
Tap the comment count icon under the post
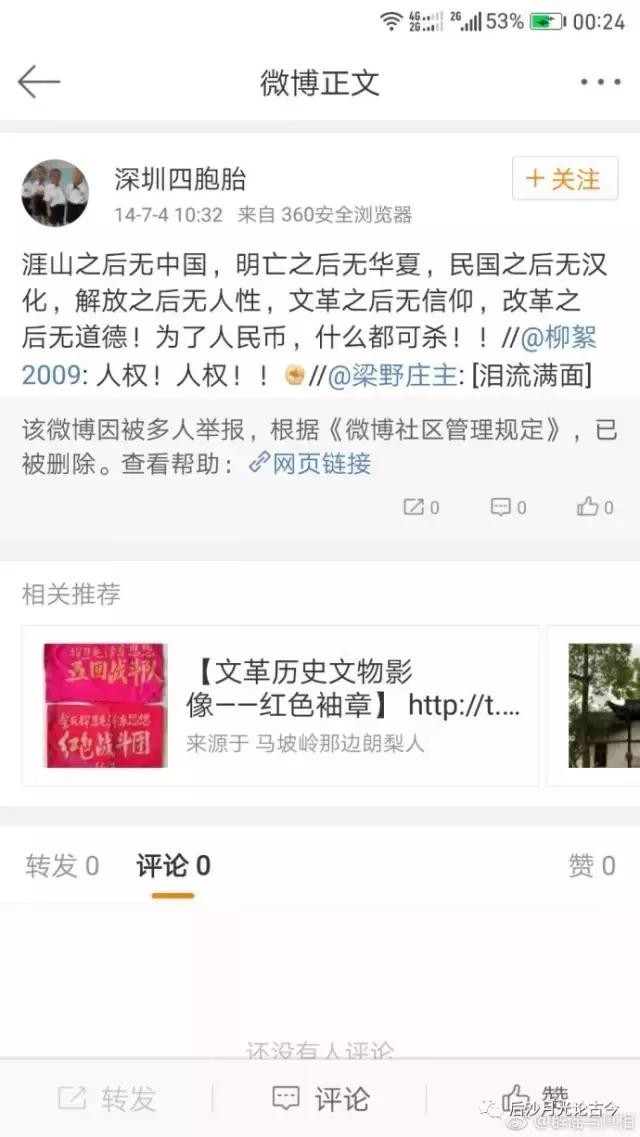(508, 508)
